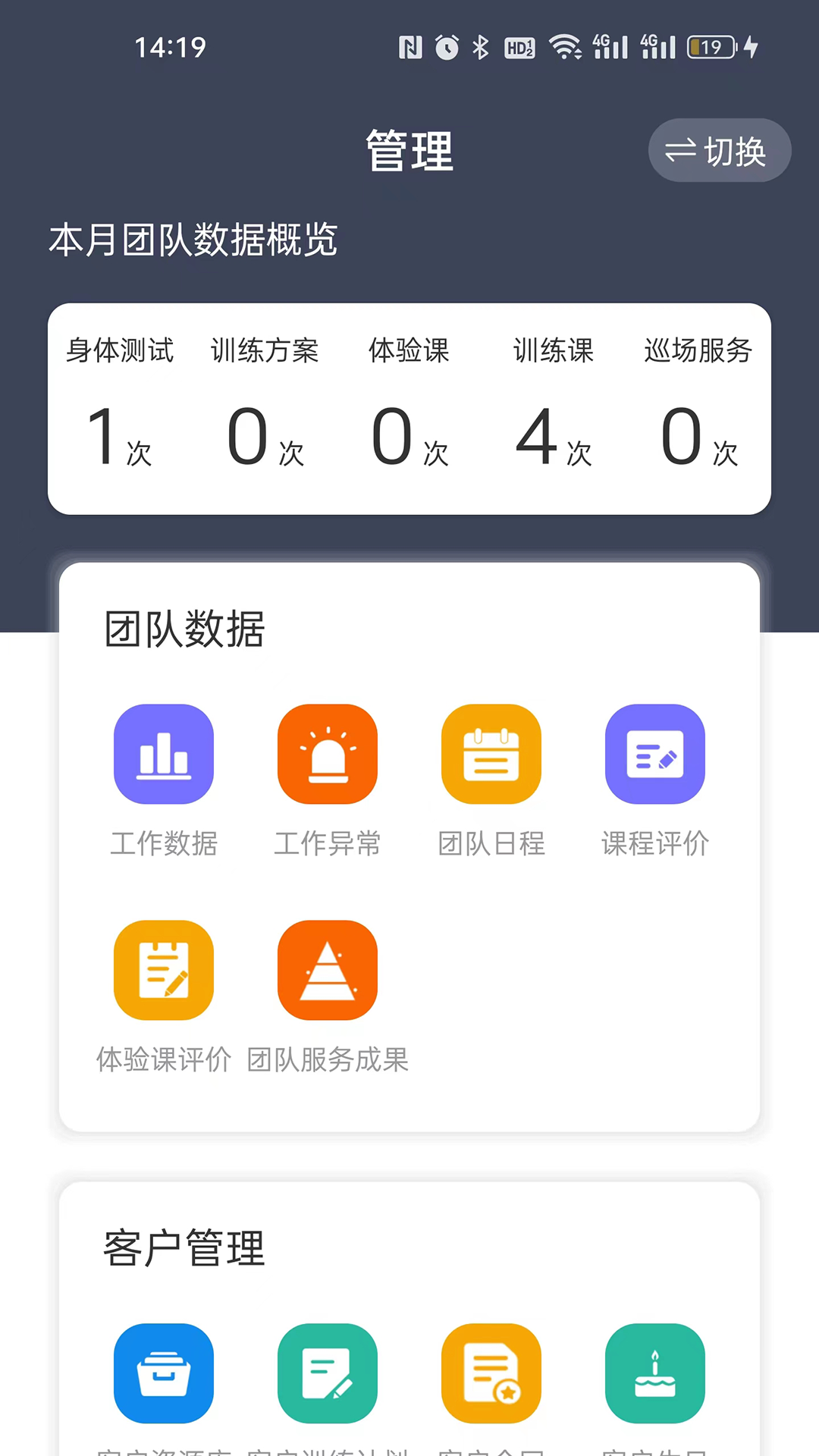Viewport: 819px width, 1456px height.
Task: Open the yellow 客户会员 (customer membership) icon
Action: (x=491, y=1373)
